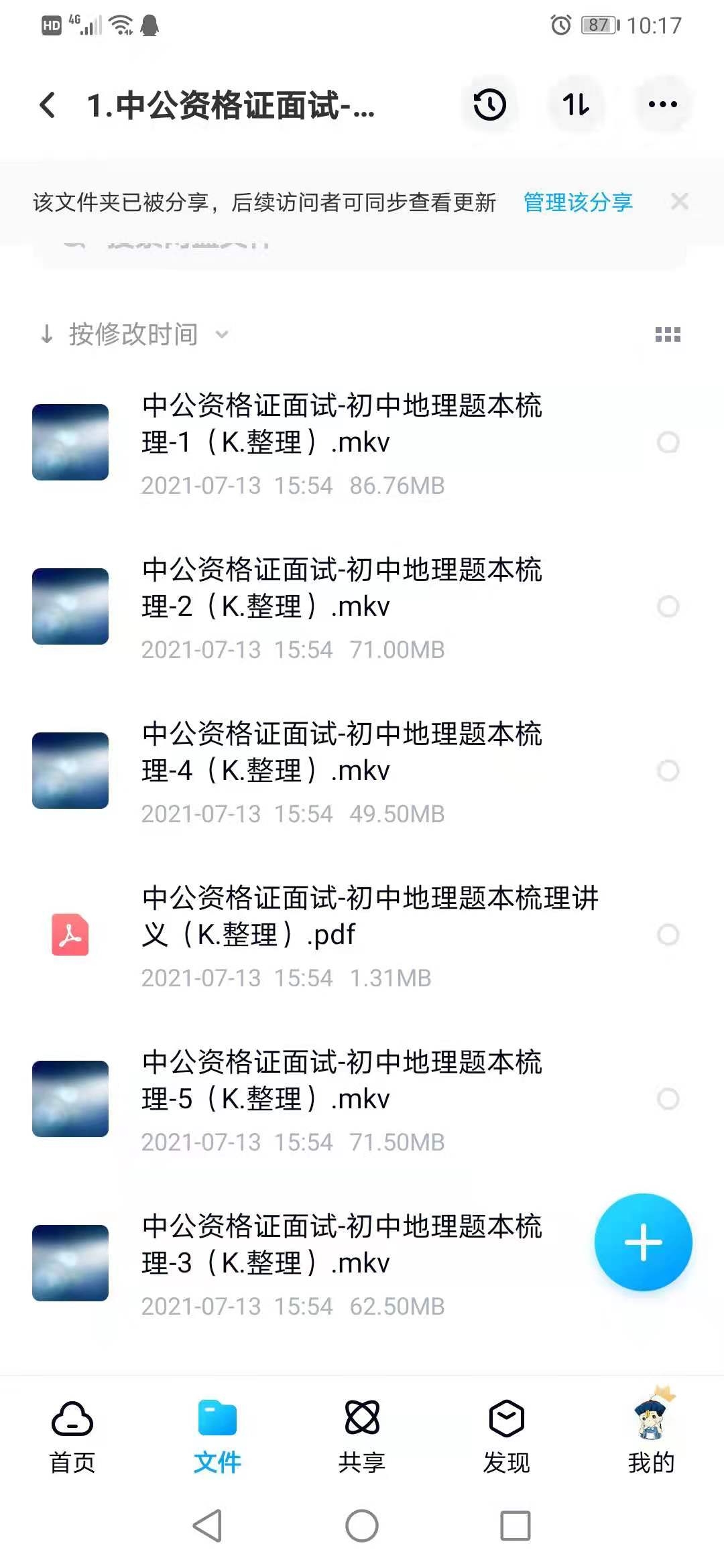Dismiss the folder shared notice banner

pyautogui.click(x=679, y=202)
